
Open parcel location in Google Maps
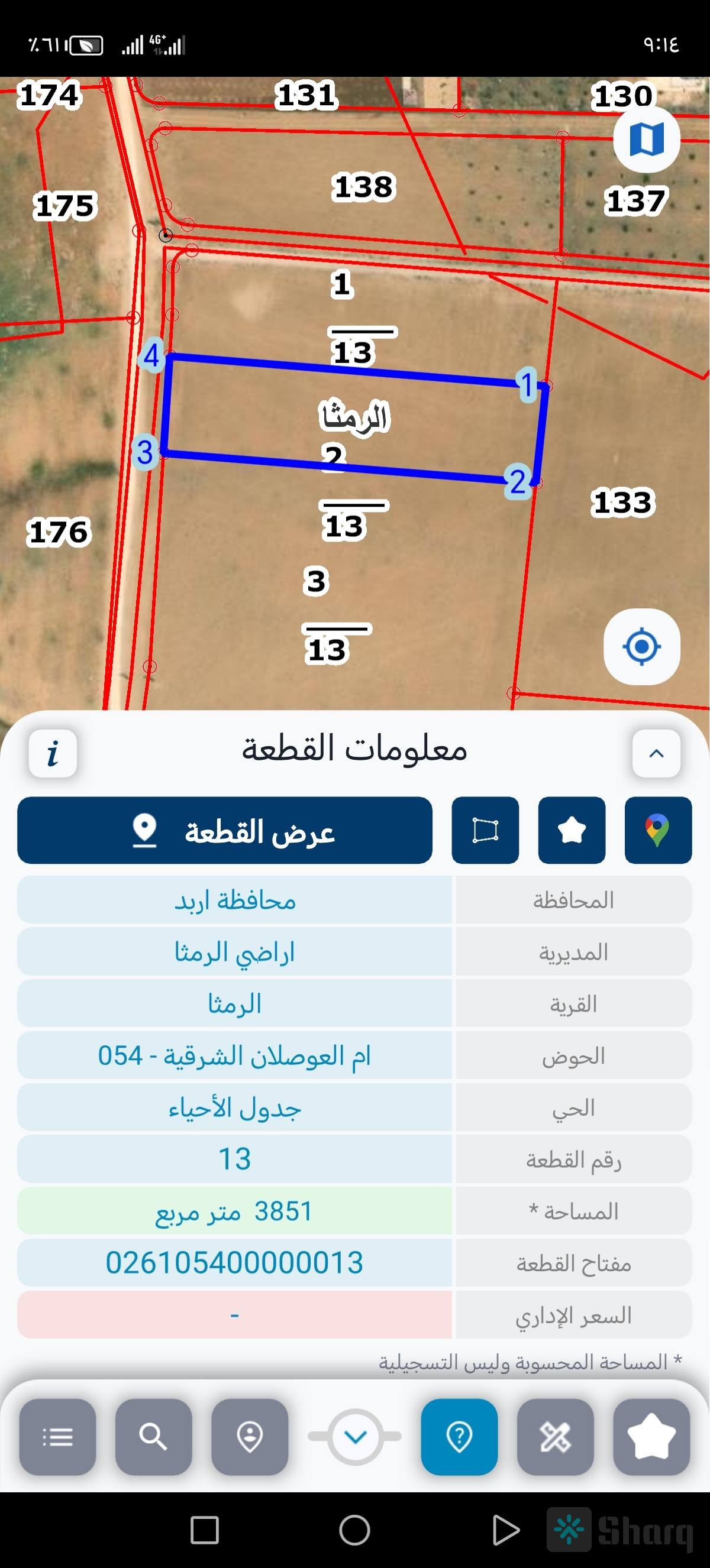657,830
